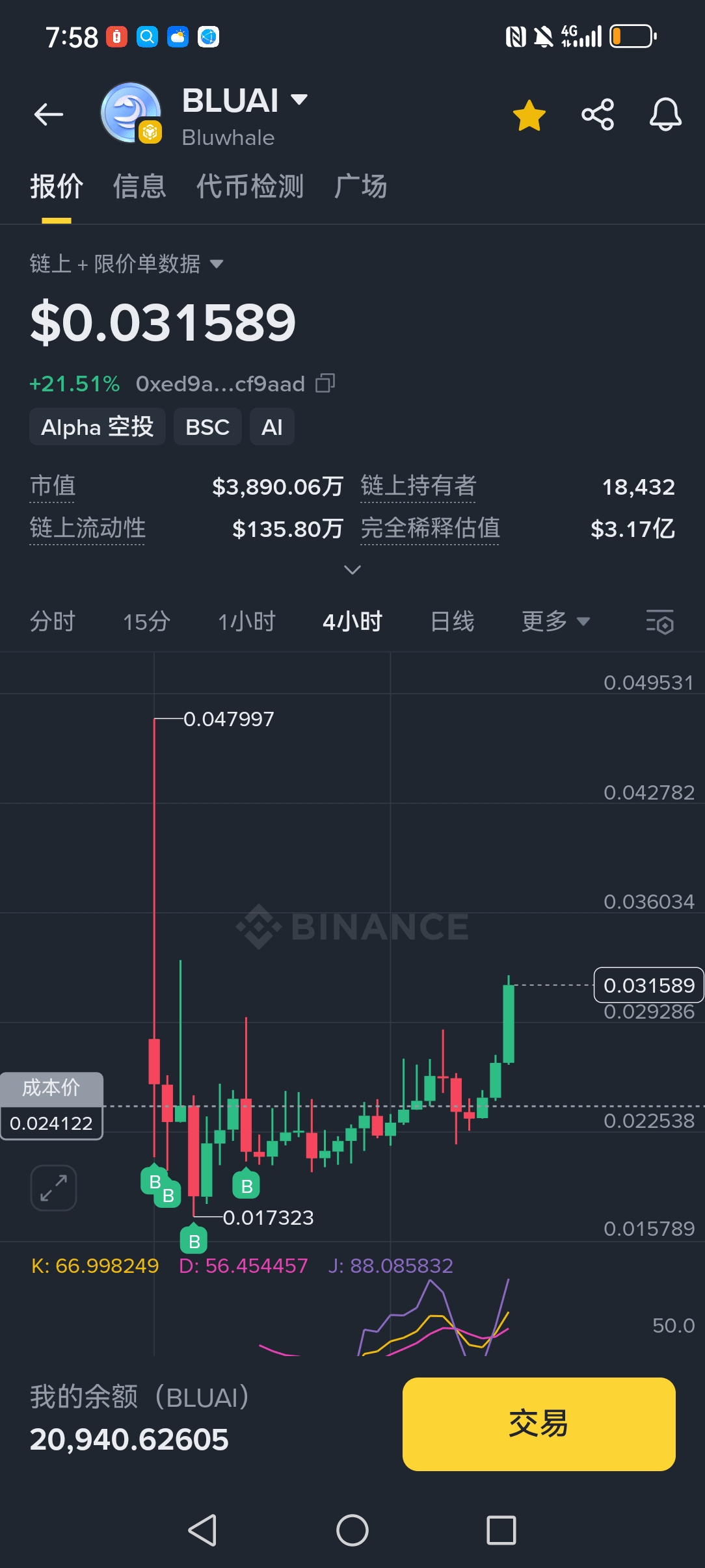Open the 代币检测 tab

[250, 187]
